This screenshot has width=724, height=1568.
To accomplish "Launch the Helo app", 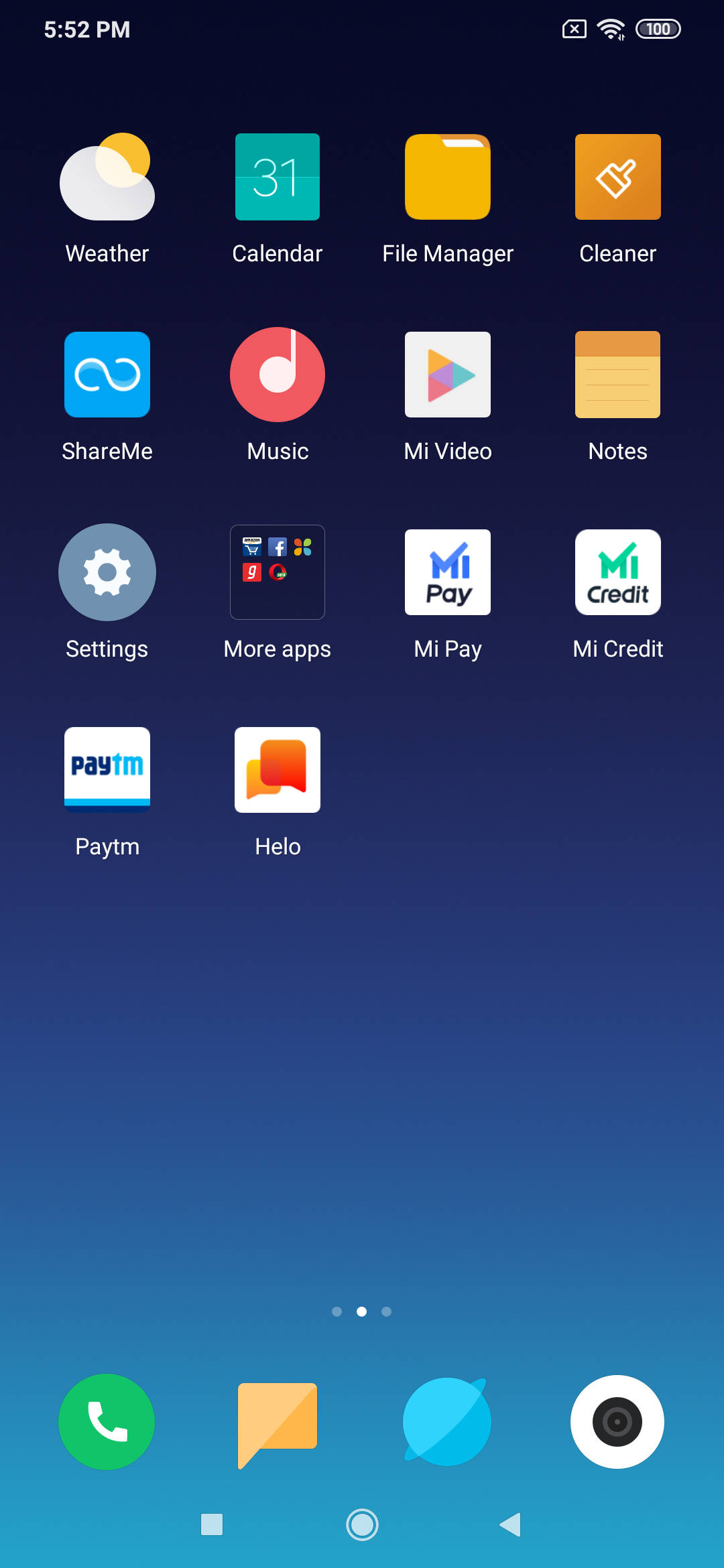I will (278, 770).
